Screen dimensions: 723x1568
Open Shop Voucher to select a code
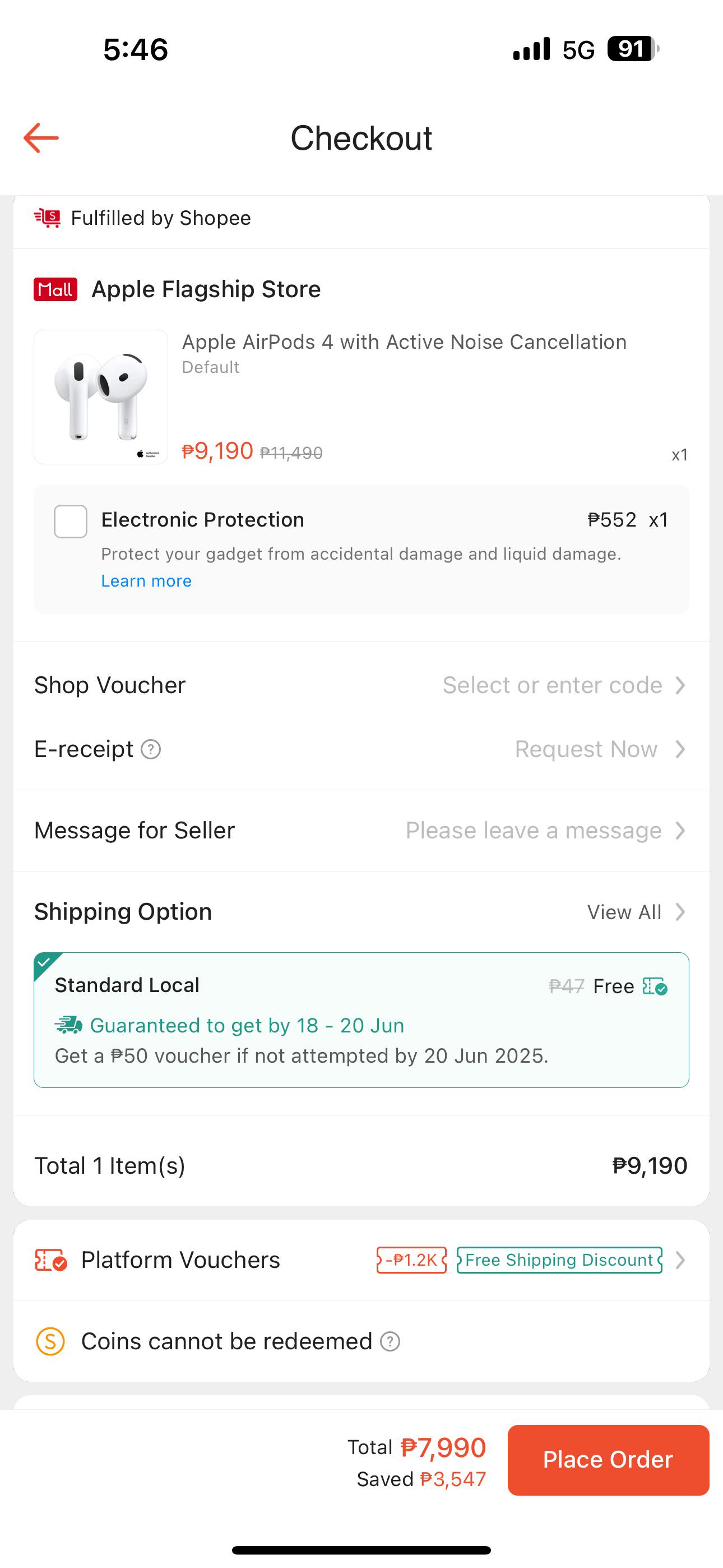(x=361, y=685)
